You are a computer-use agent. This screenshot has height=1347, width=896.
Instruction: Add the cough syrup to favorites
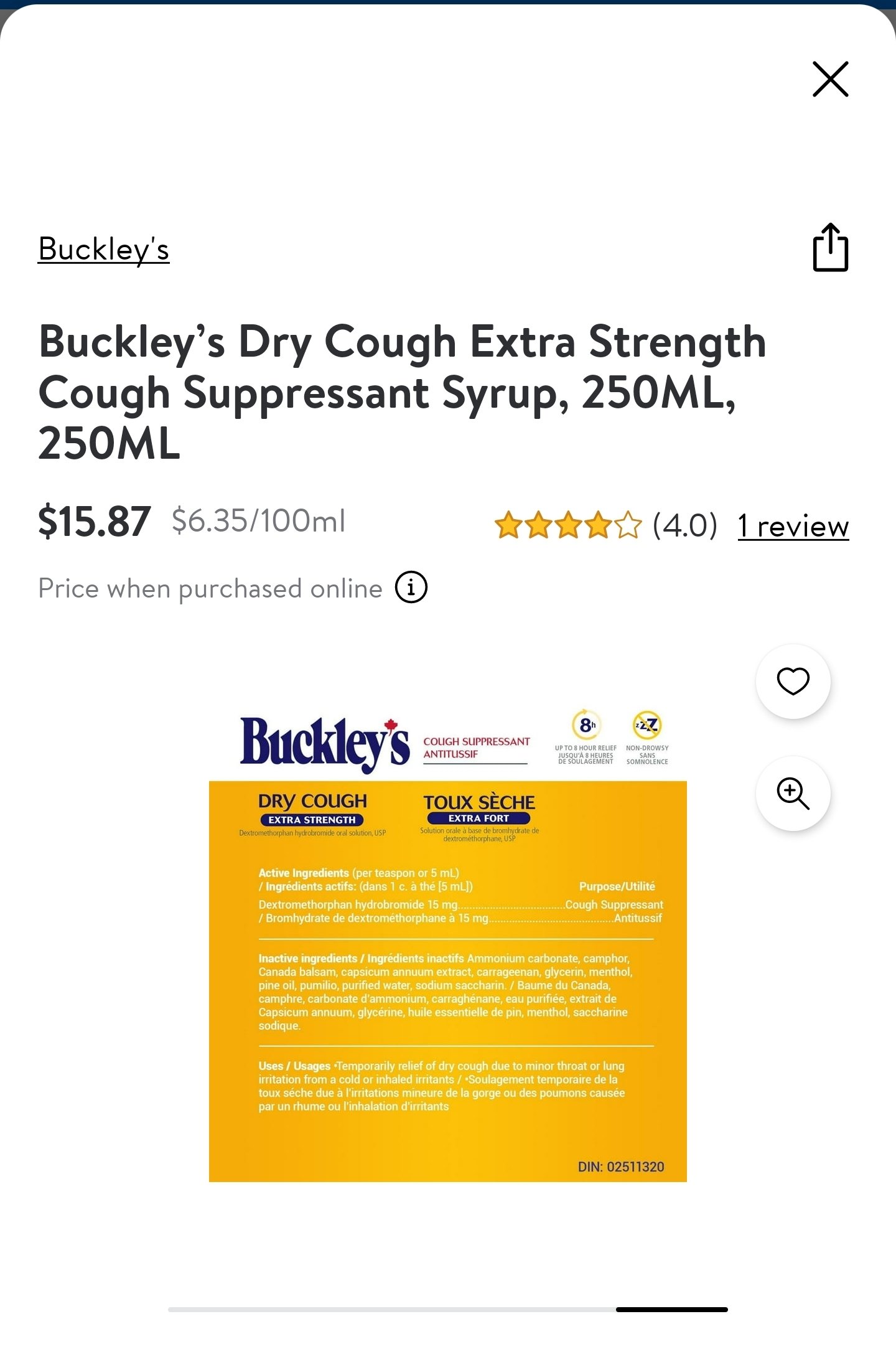click(793, 681)
